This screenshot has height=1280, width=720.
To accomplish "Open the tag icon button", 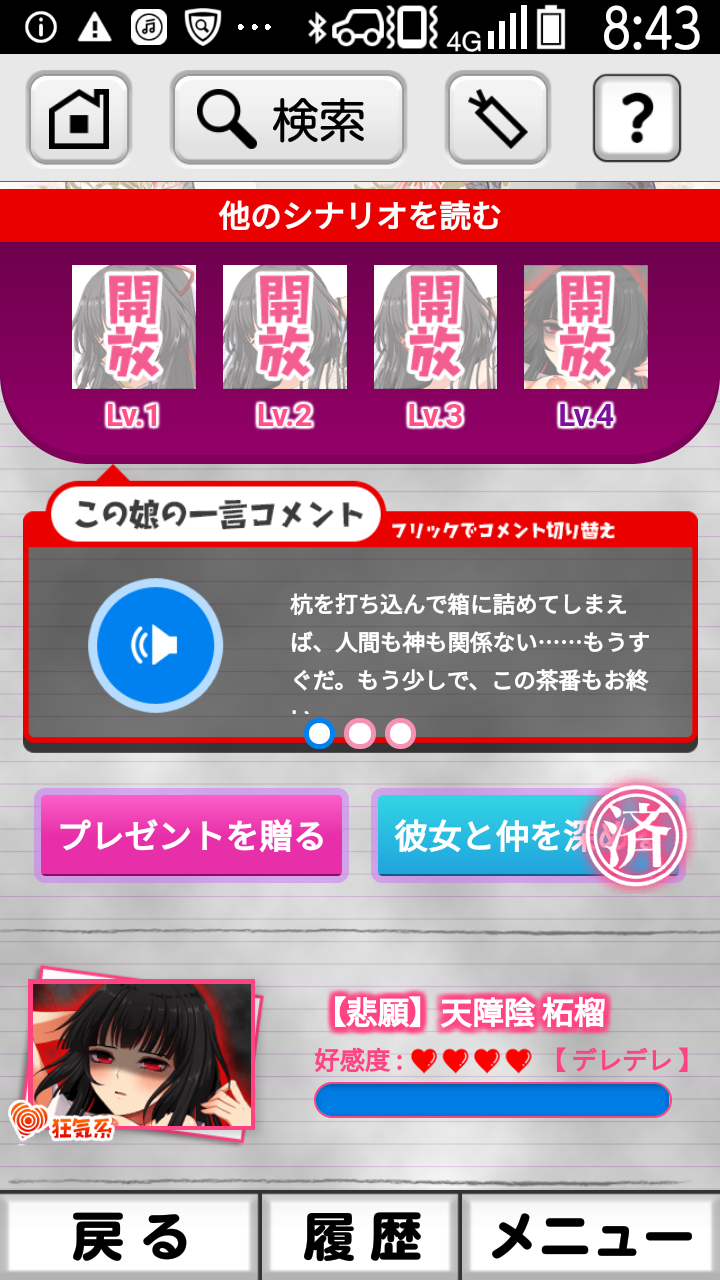I will click(x=497, y=118).
